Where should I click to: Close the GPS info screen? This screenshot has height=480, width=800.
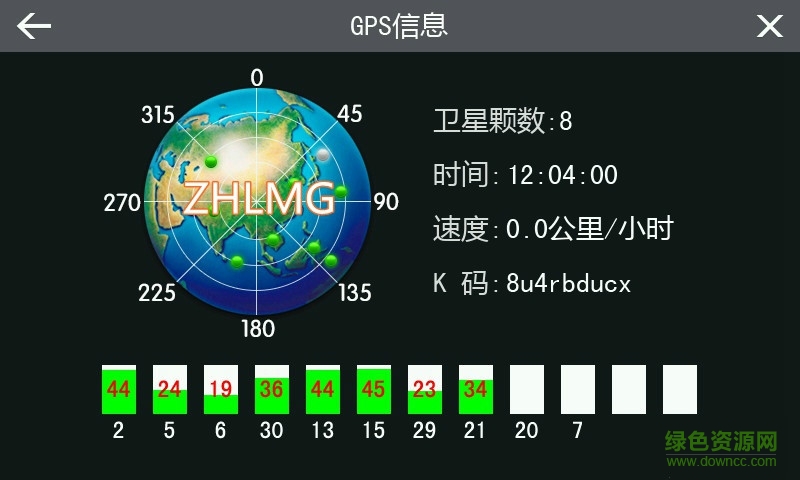pos(768,26)
